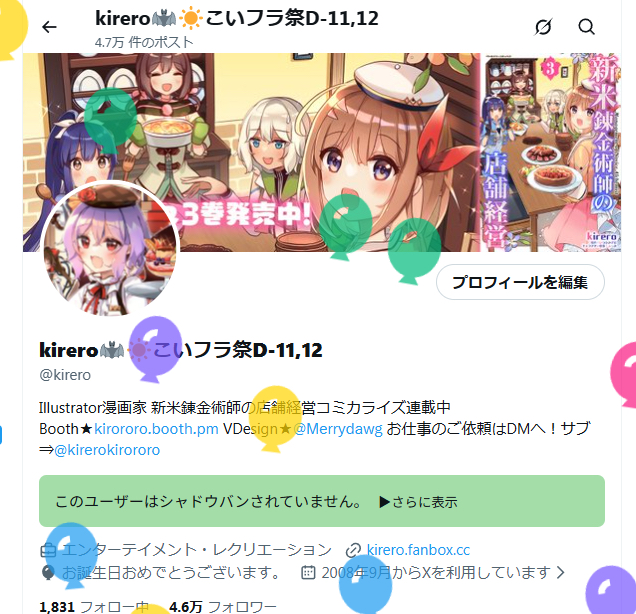View the 1,831 フォロー中 list
The width and height of the screenshot is (636, 614).
94,606
